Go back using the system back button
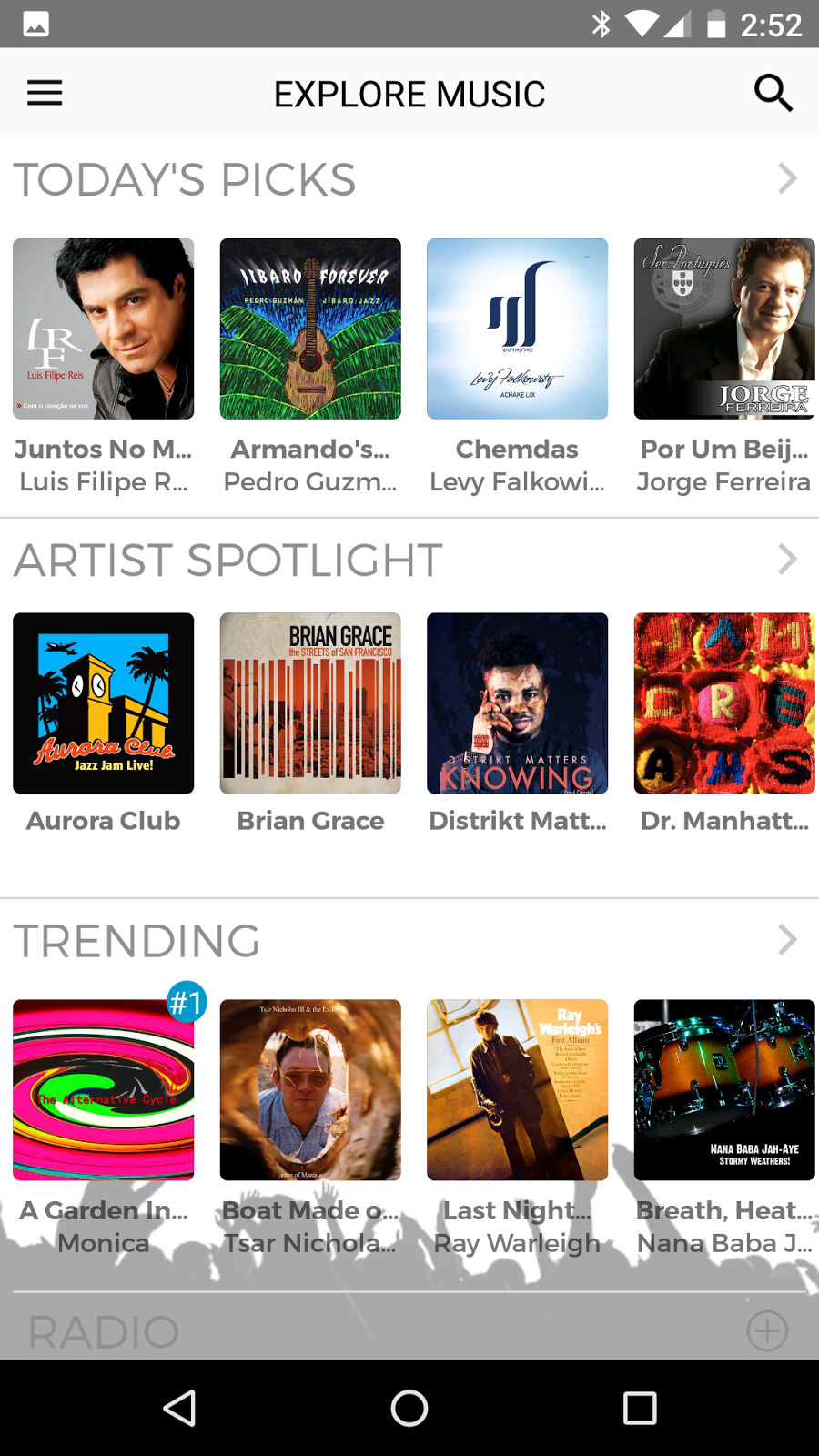819x1456 pixels. (x=180, y=1408)
